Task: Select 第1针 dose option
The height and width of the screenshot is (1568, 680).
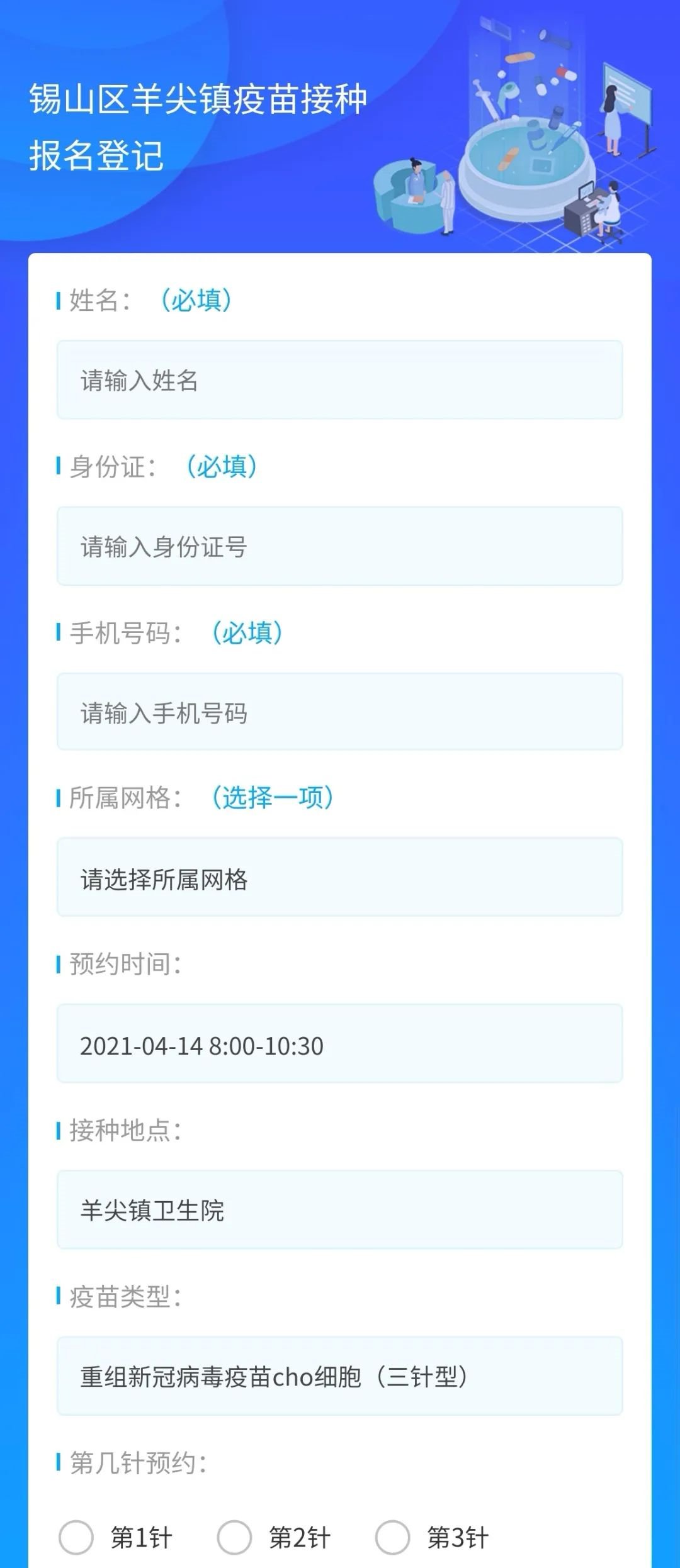Action: (x=77, y=1538)
